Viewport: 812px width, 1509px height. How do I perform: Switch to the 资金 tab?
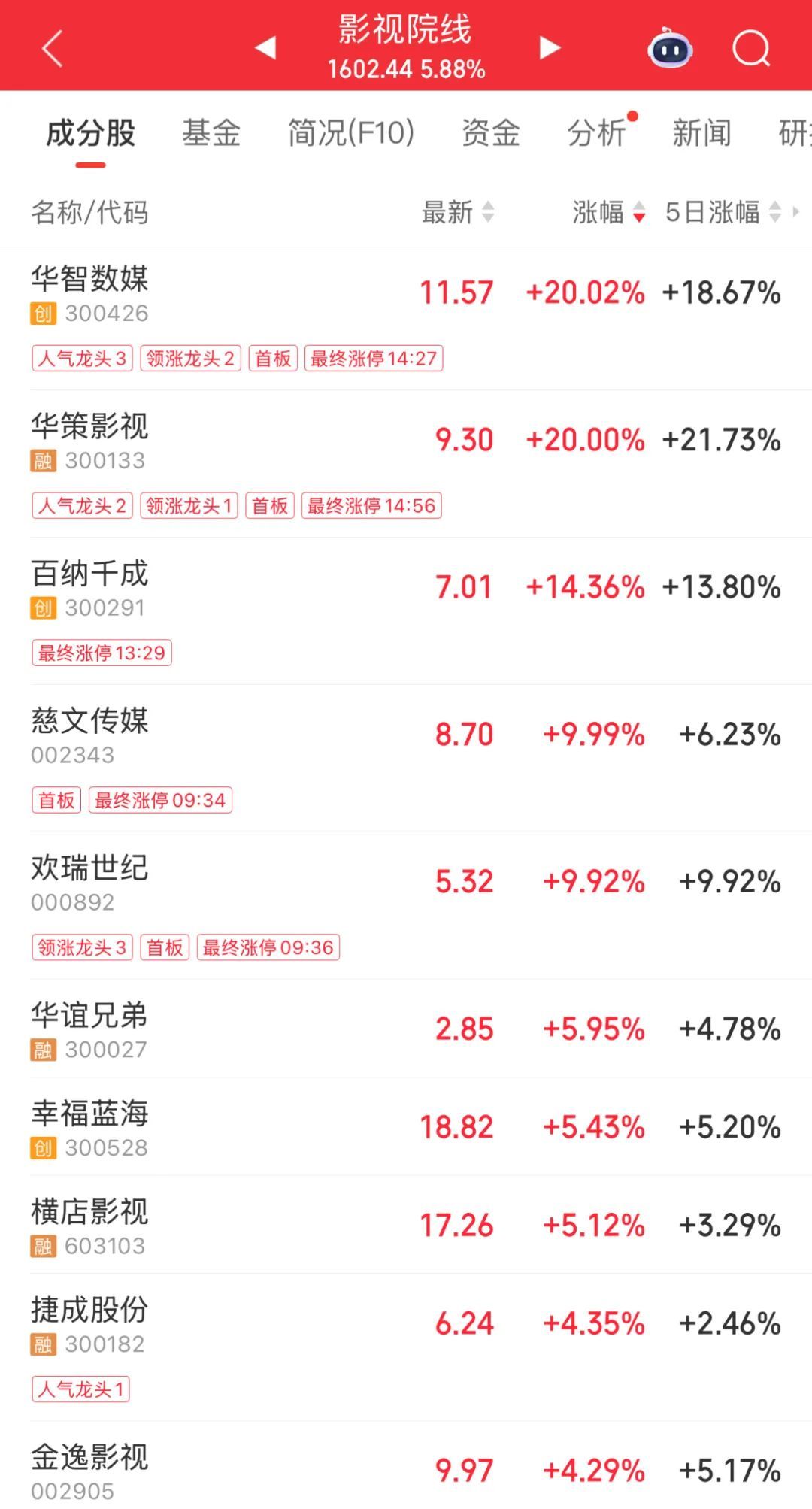point(491,133)
